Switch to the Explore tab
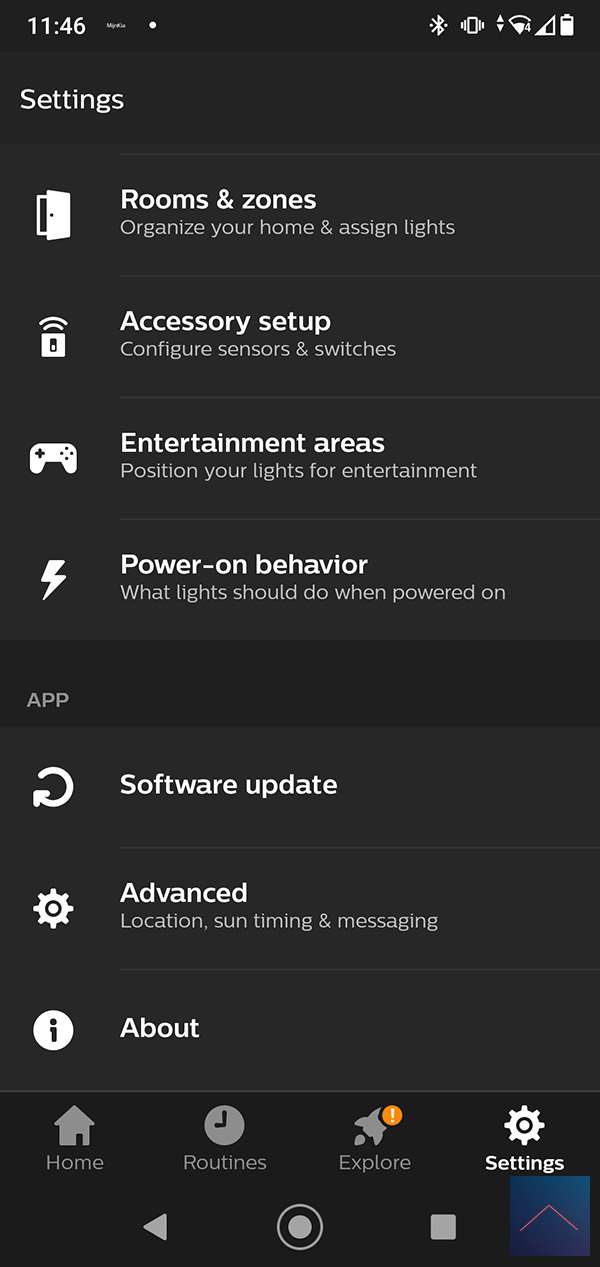Viewport: 600px width, 1267px height. click(375, 1138)
